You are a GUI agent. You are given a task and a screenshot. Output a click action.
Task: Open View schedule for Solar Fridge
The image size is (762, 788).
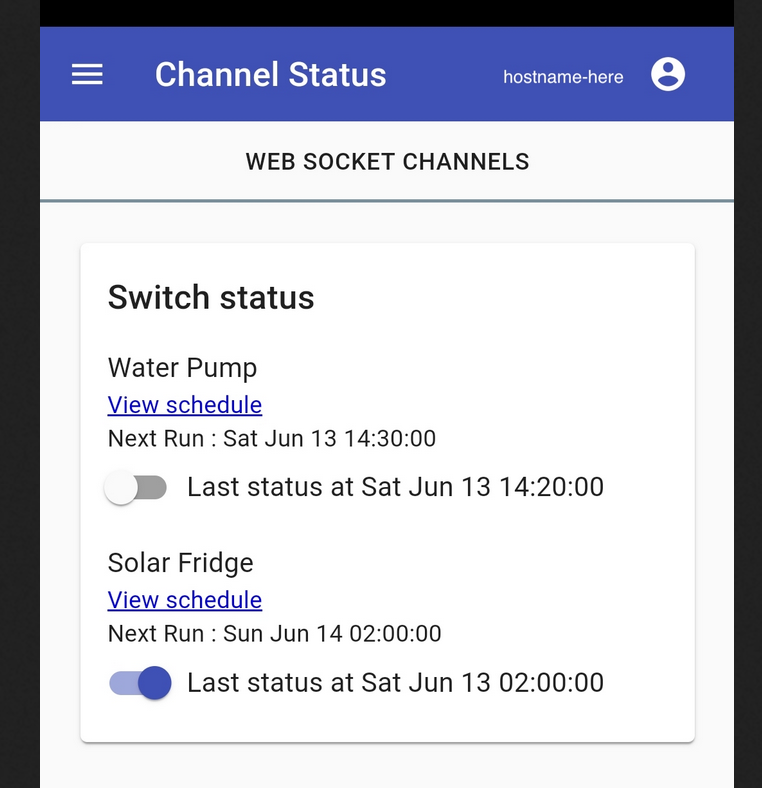point(184,600)
